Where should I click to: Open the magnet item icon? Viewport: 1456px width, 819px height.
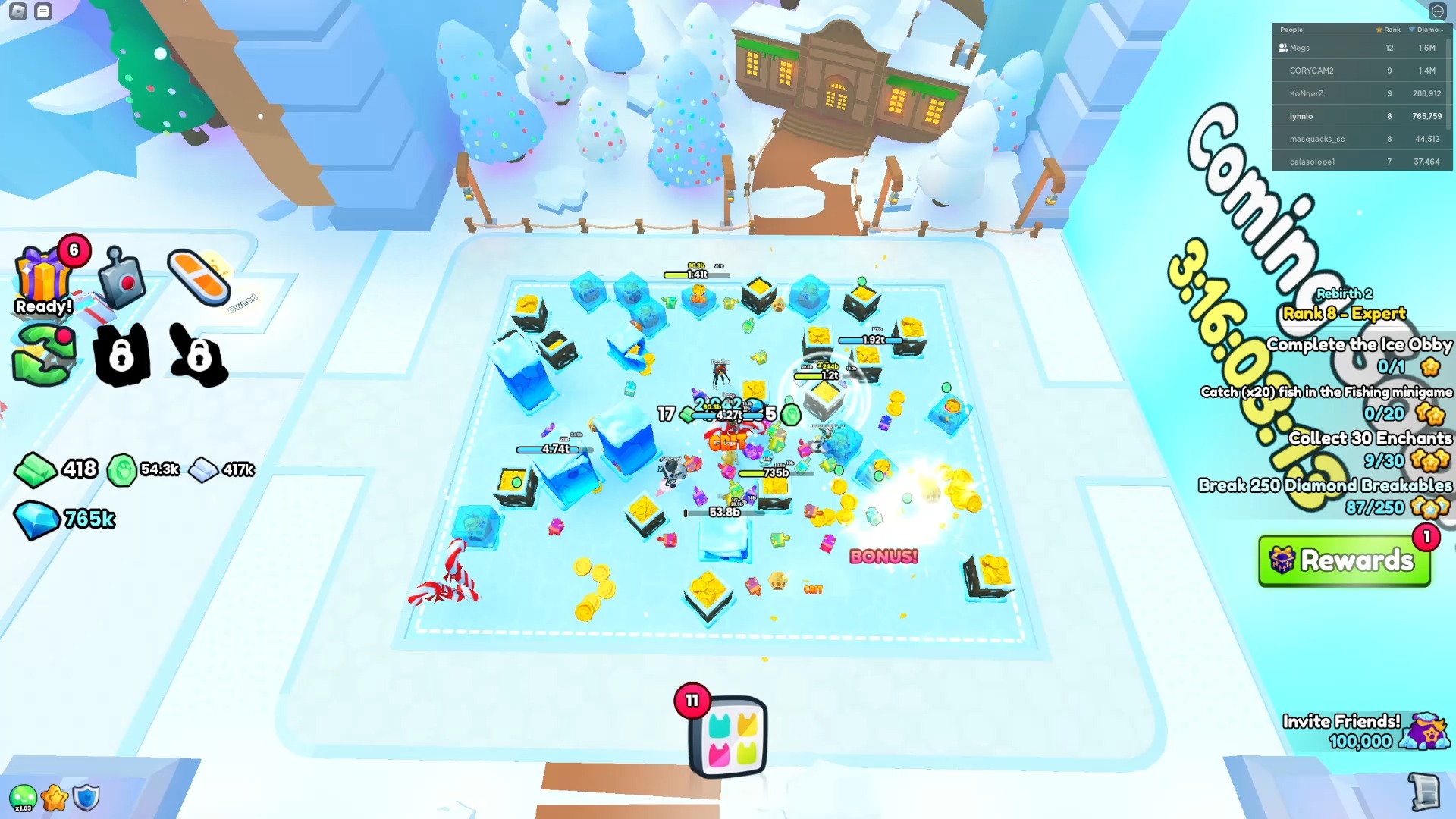click(121, 278)
